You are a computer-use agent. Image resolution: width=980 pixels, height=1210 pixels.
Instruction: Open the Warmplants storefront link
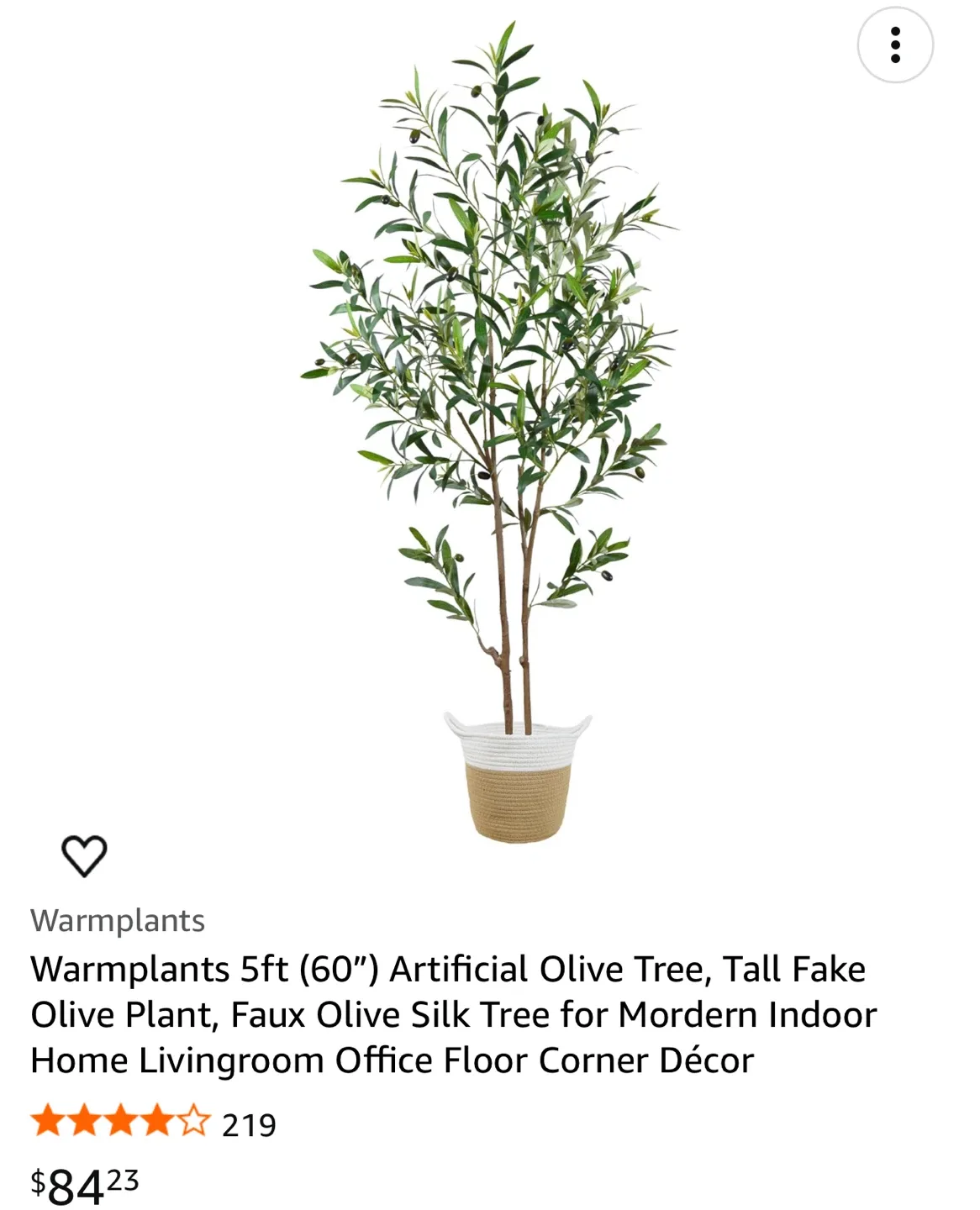(117, 920)
